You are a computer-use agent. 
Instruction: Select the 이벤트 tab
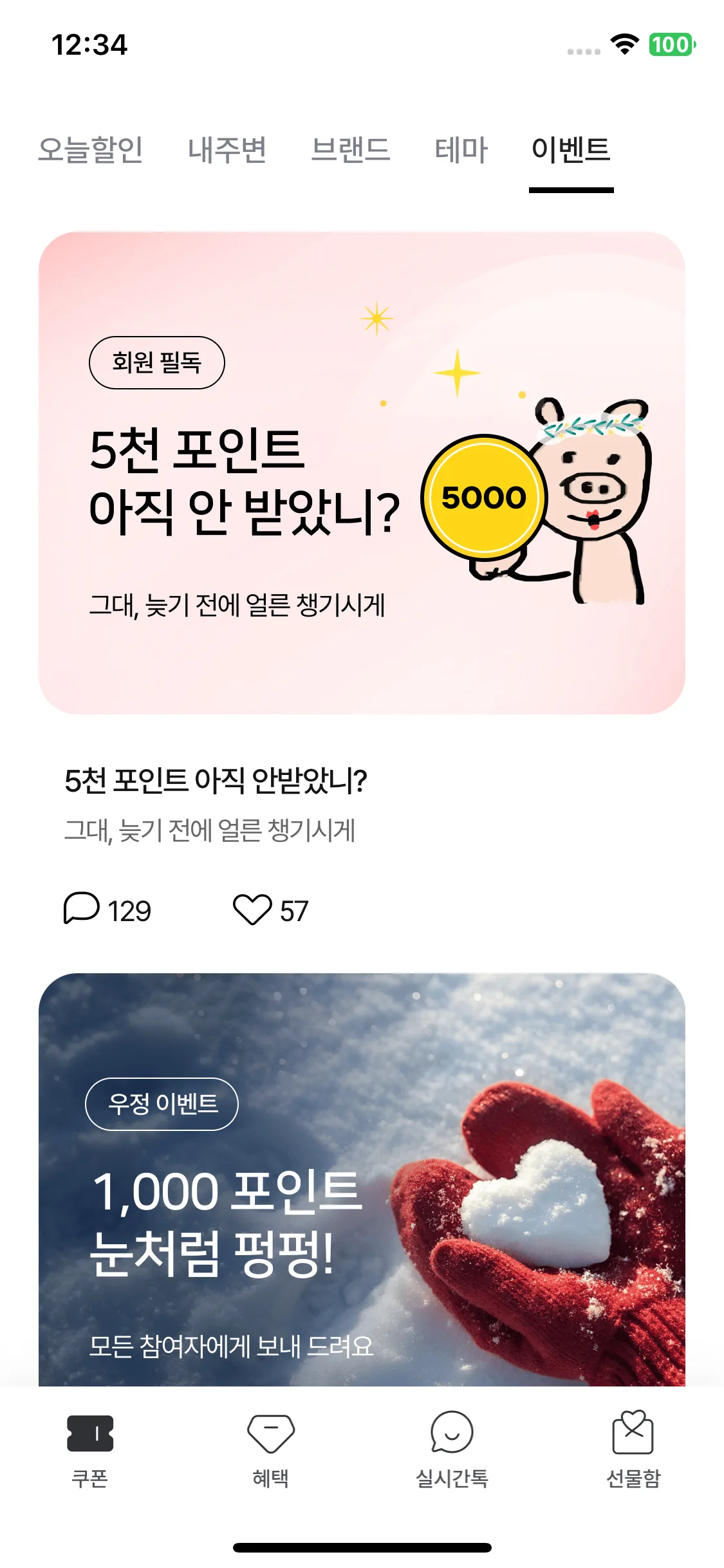pos(571,150)
